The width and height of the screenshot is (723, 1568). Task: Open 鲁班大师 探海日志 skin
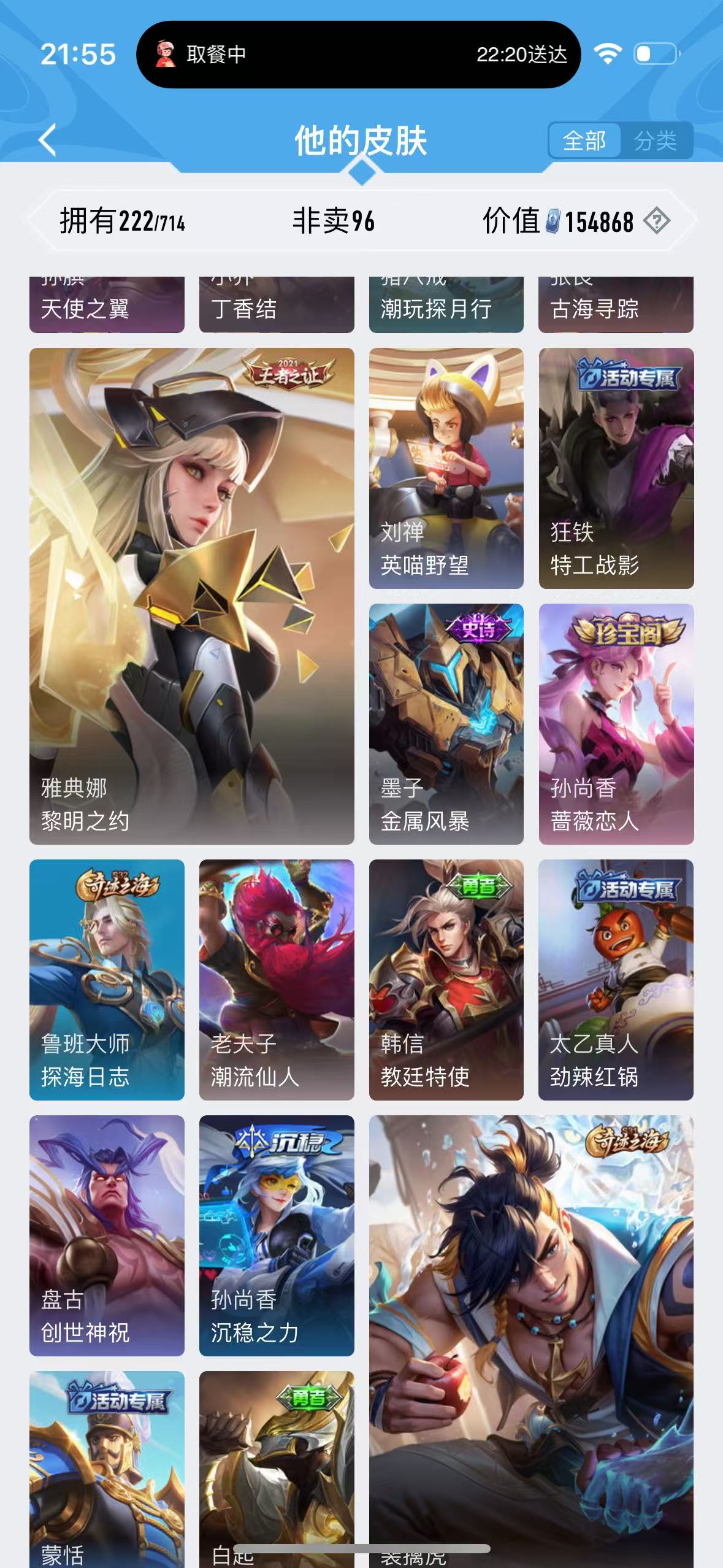pos(107,980)
